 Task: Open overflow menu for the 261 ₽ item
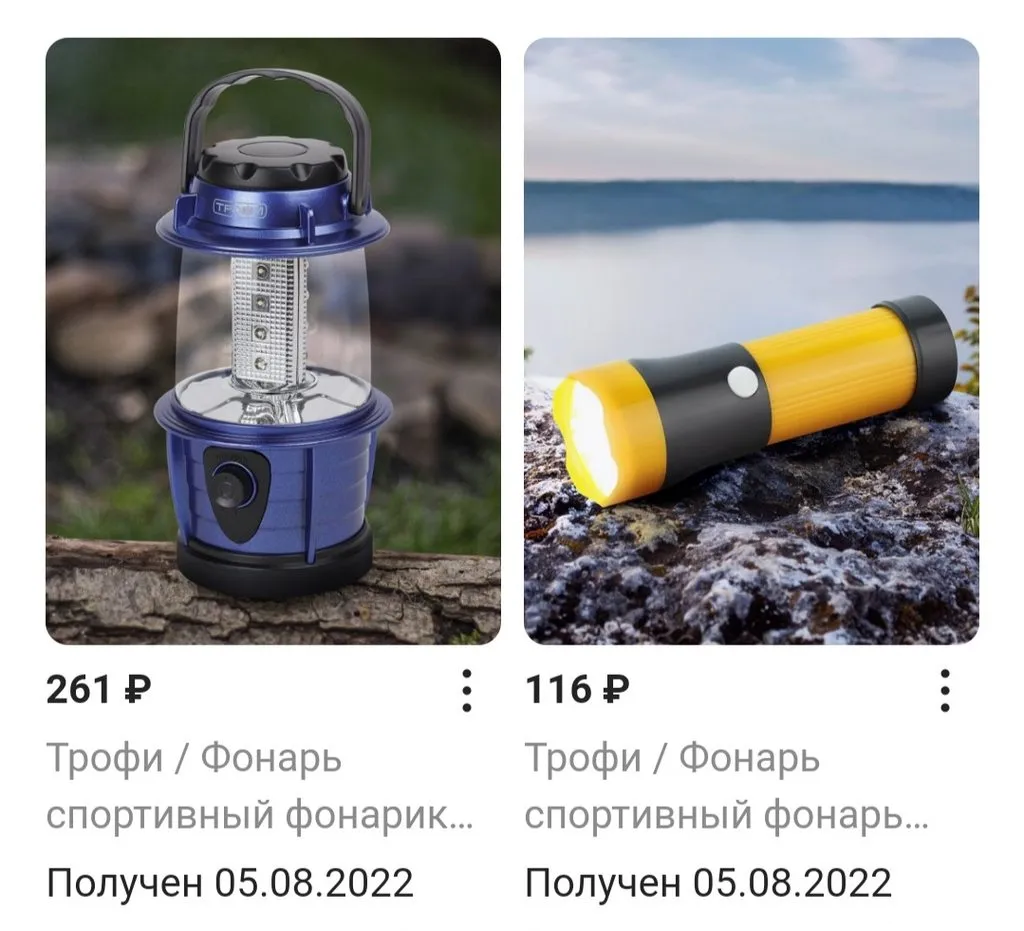466,691
